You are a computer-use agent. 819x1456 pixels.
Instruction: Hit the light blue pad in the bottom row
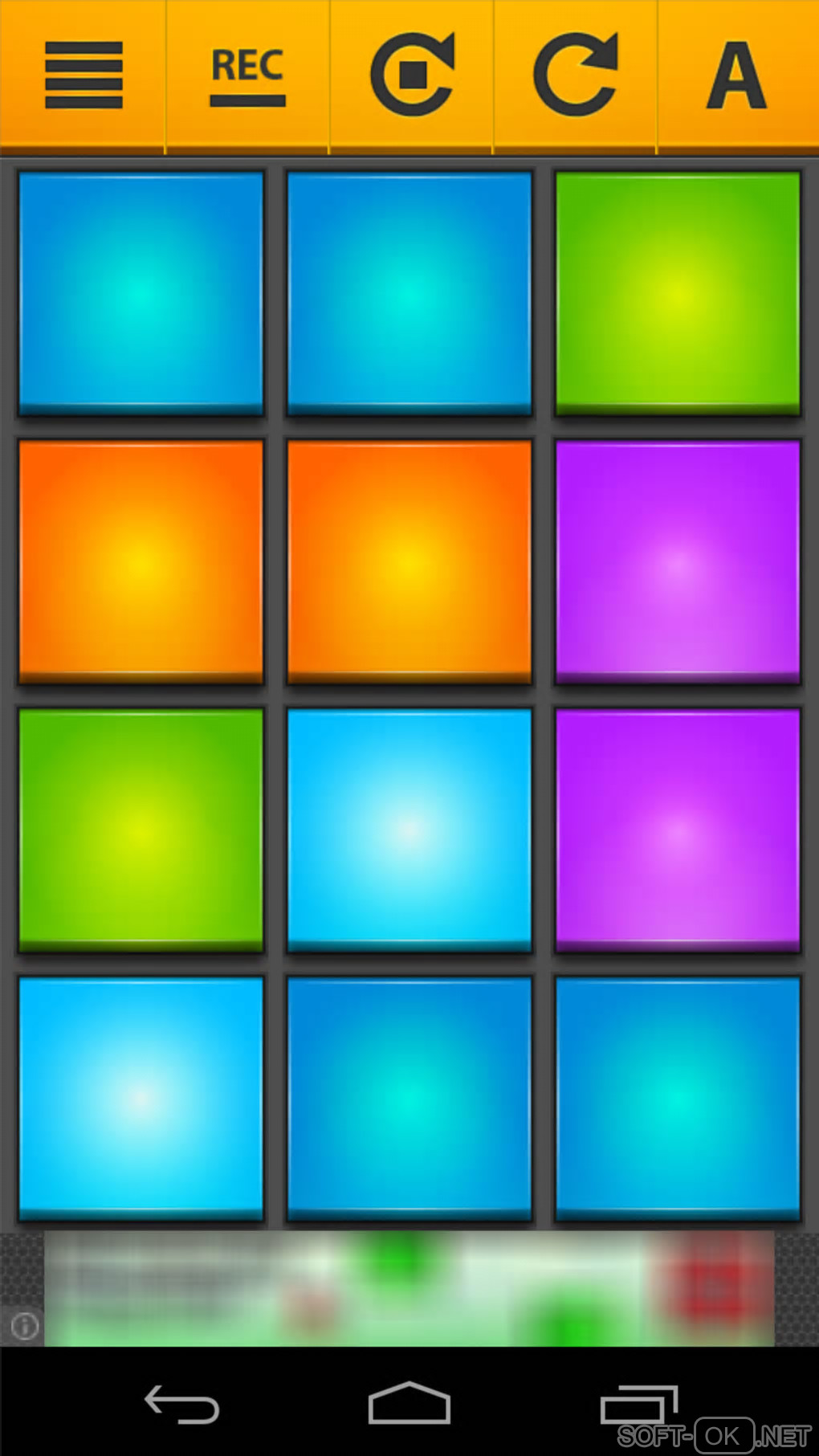tap(141, 1098)
